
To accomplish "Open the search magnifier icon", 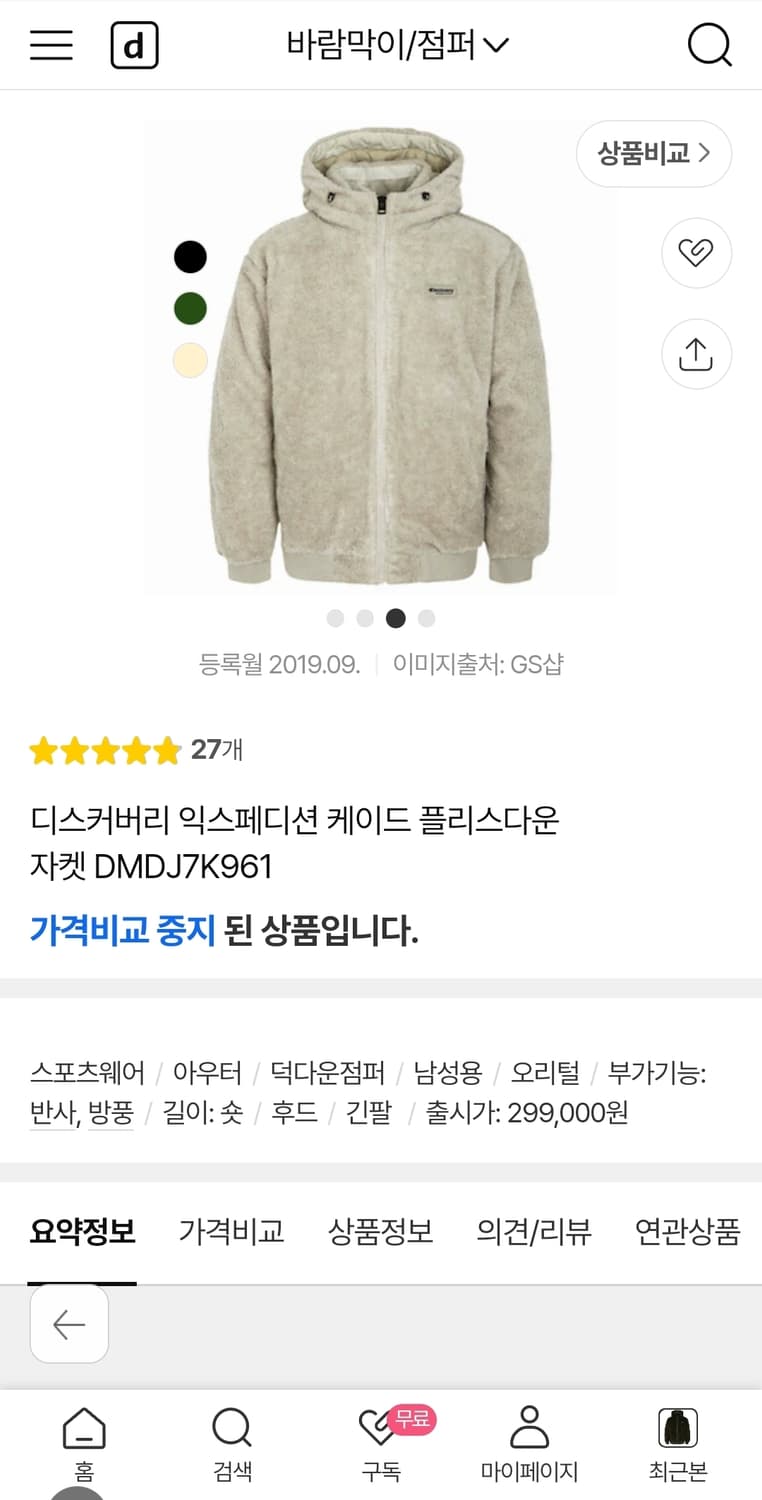I will click(711, 44).
